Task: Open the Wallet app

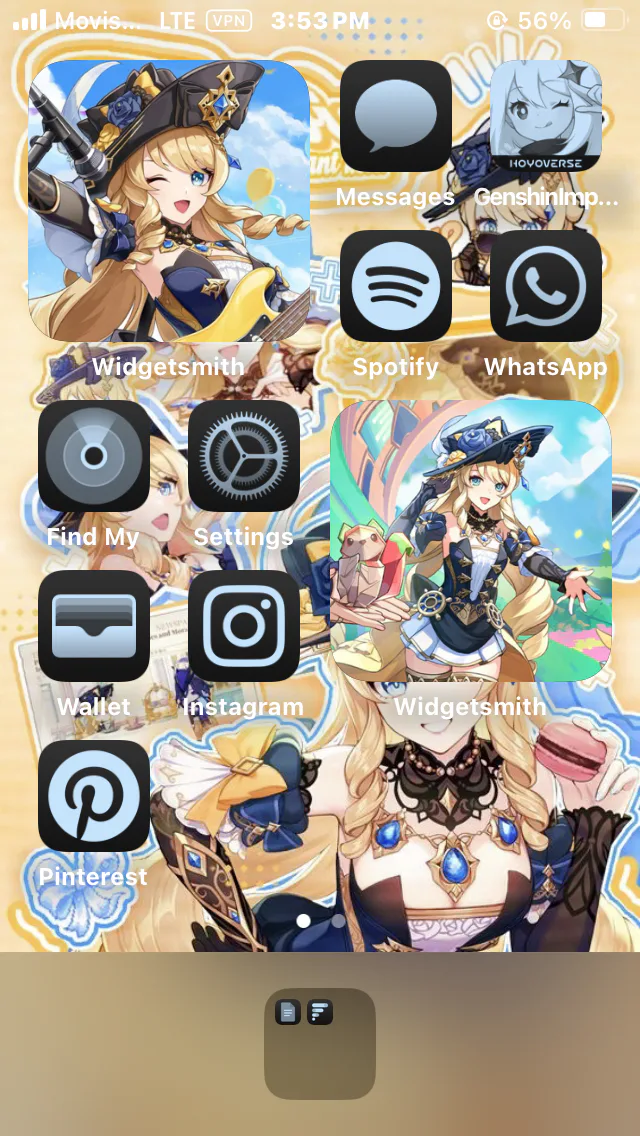Action: (x=94, y=626)
